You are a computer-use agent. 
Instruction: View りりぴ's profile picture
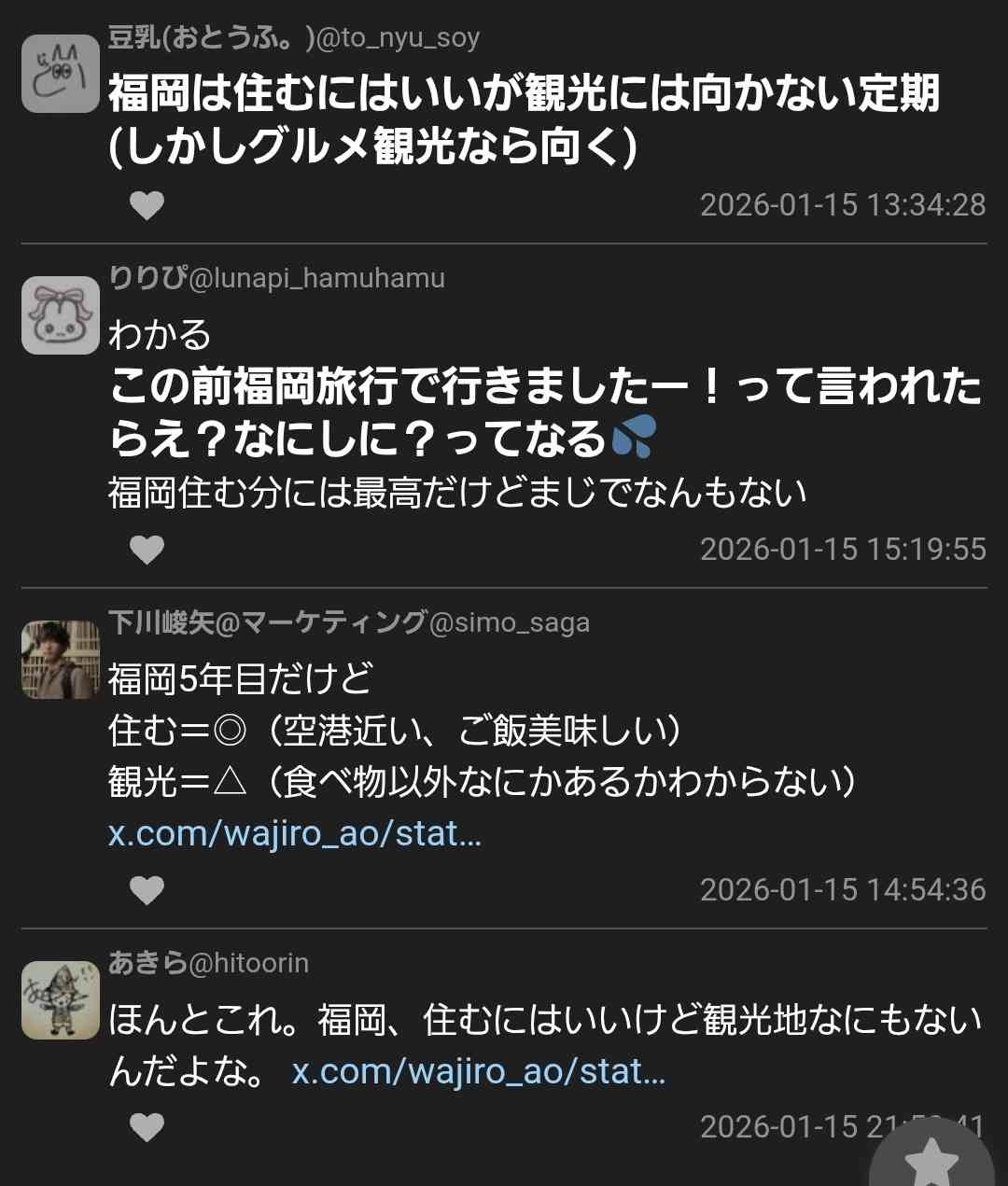click(x=61, y=315)
